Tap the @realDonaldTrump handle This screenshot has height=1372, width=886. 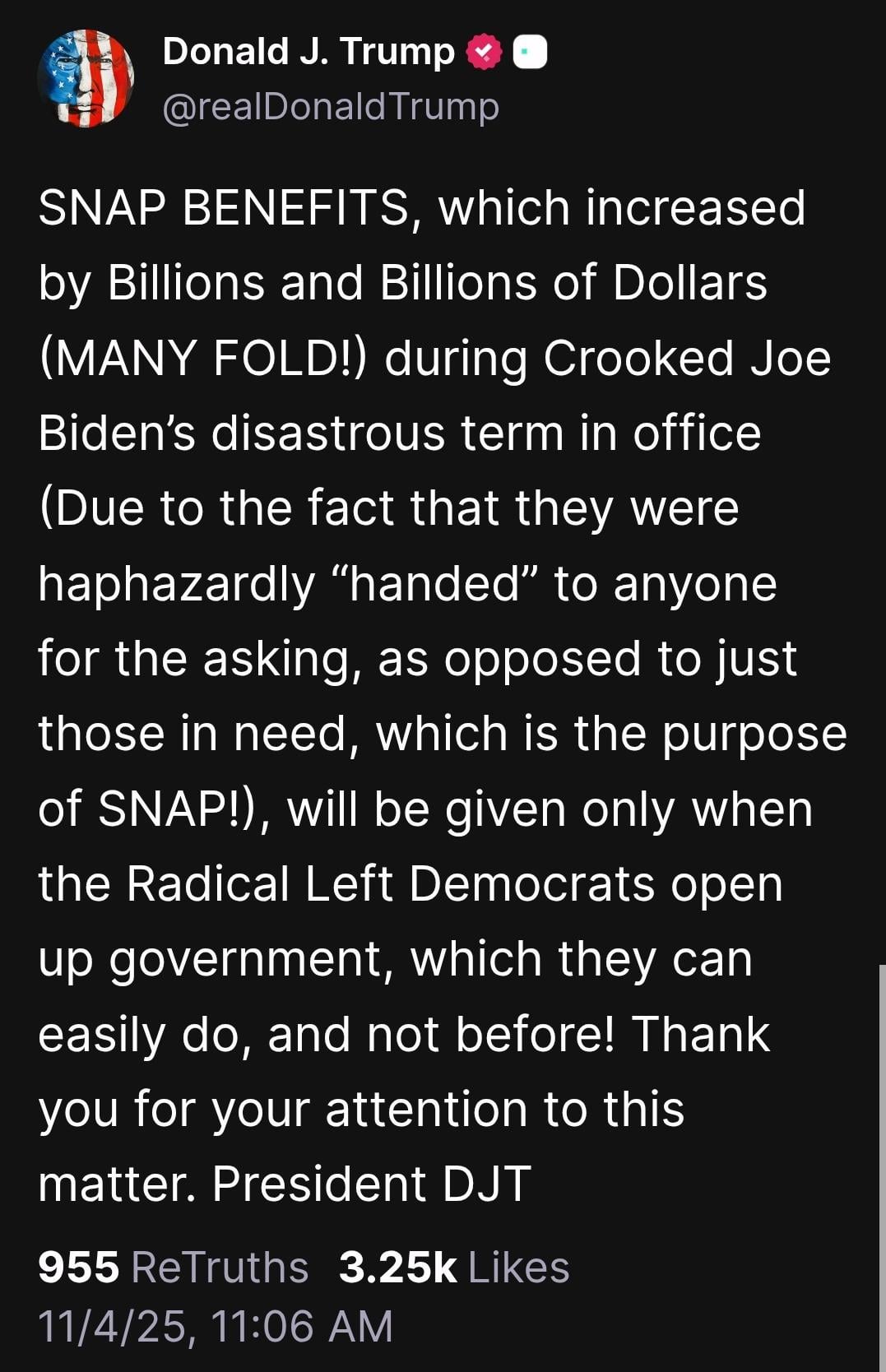click(x=331, y=106)
